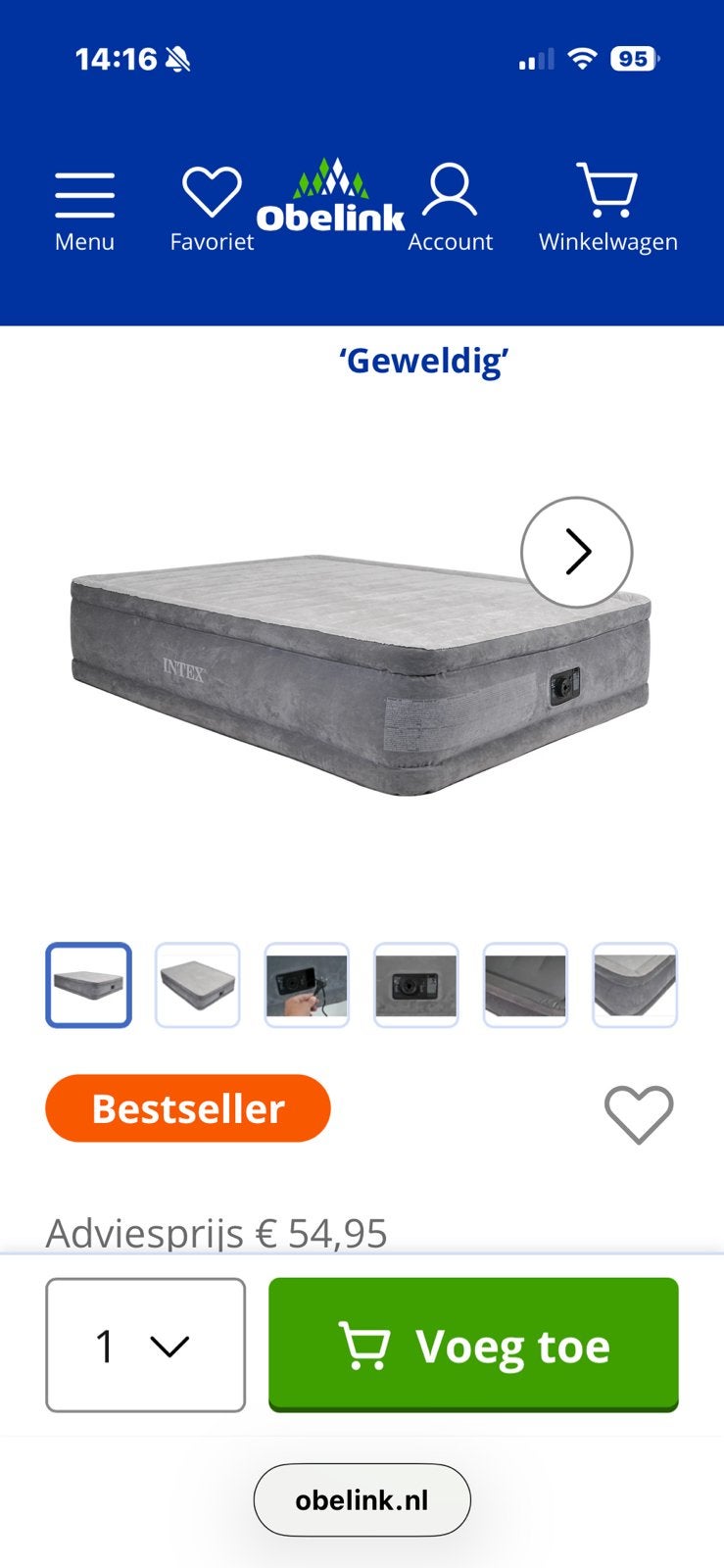This screenshot has width=724, height=1568.
Task: Open the Winkelwagen shopping cart
Action: point(607,210)
